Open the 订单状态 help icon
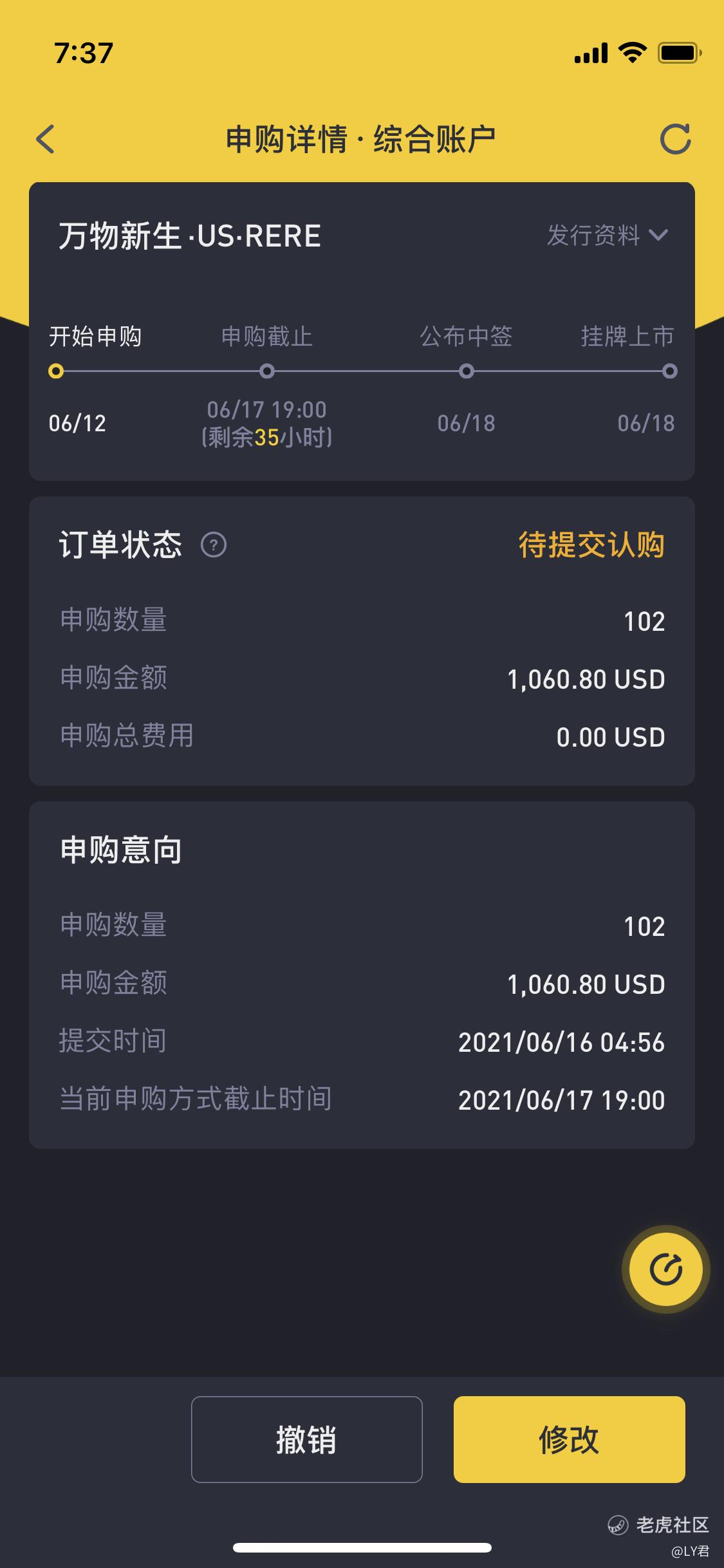This screenshot has height=1568, width=724. coord(214,545)
